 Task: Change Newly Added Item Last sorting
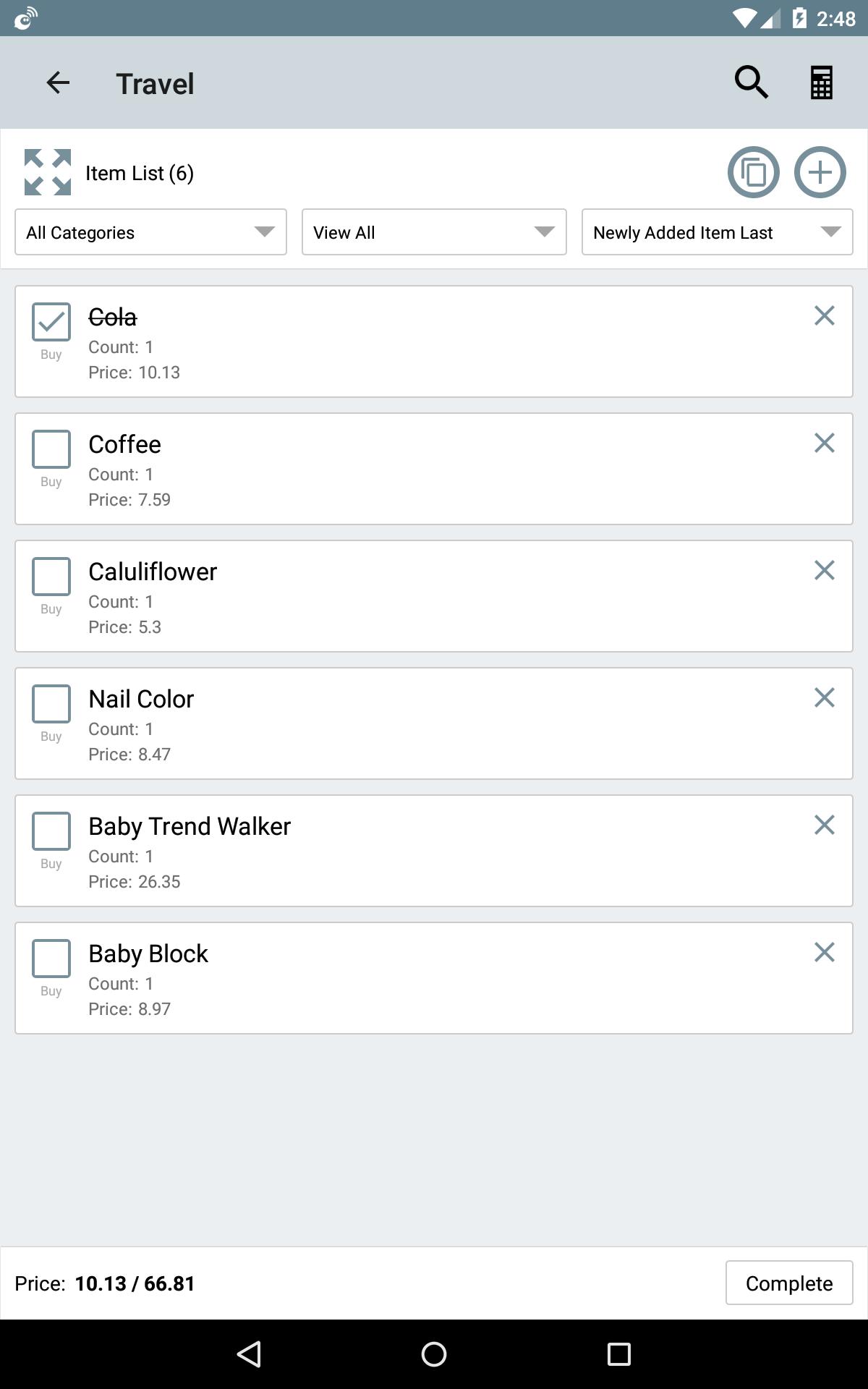717,232
